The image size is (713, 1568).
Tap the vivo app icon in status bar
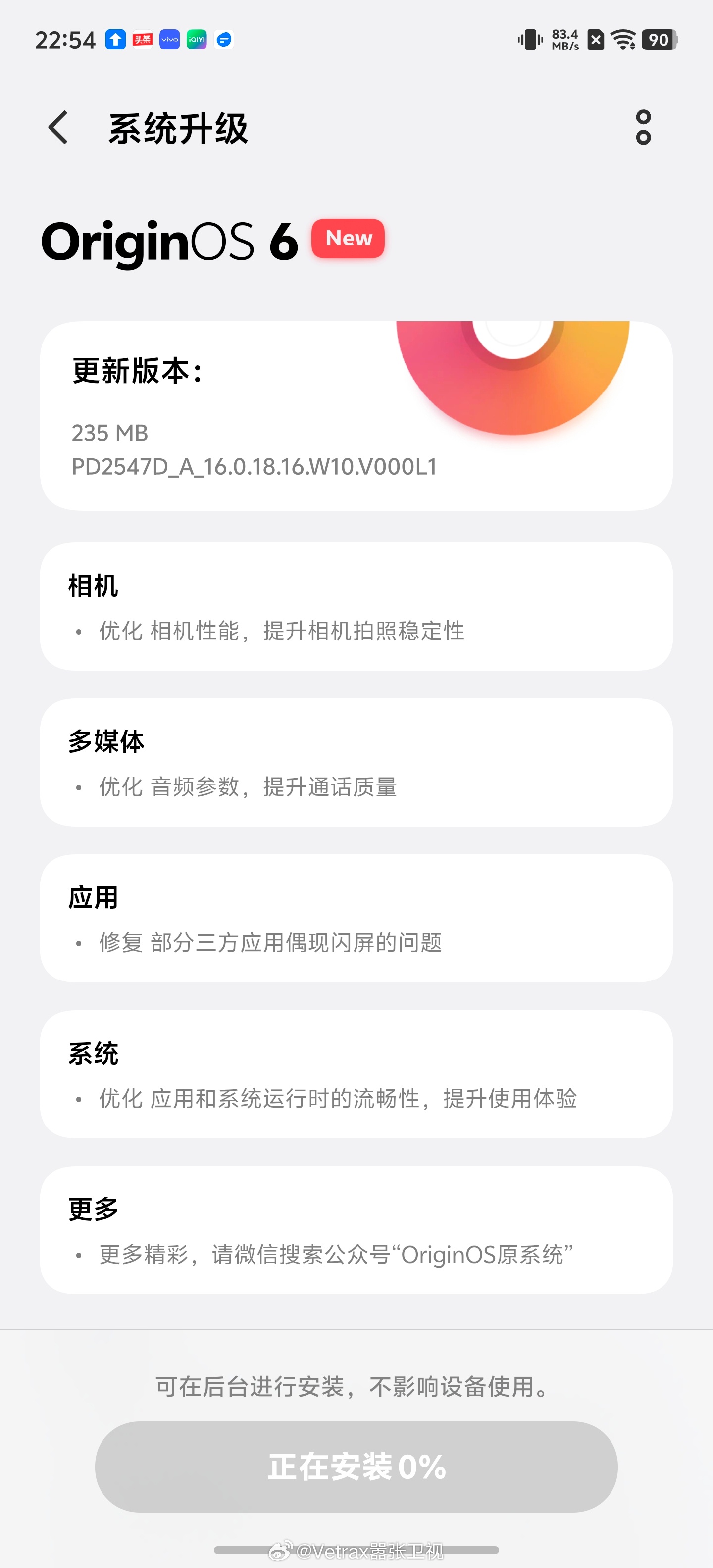coord(169,39)
